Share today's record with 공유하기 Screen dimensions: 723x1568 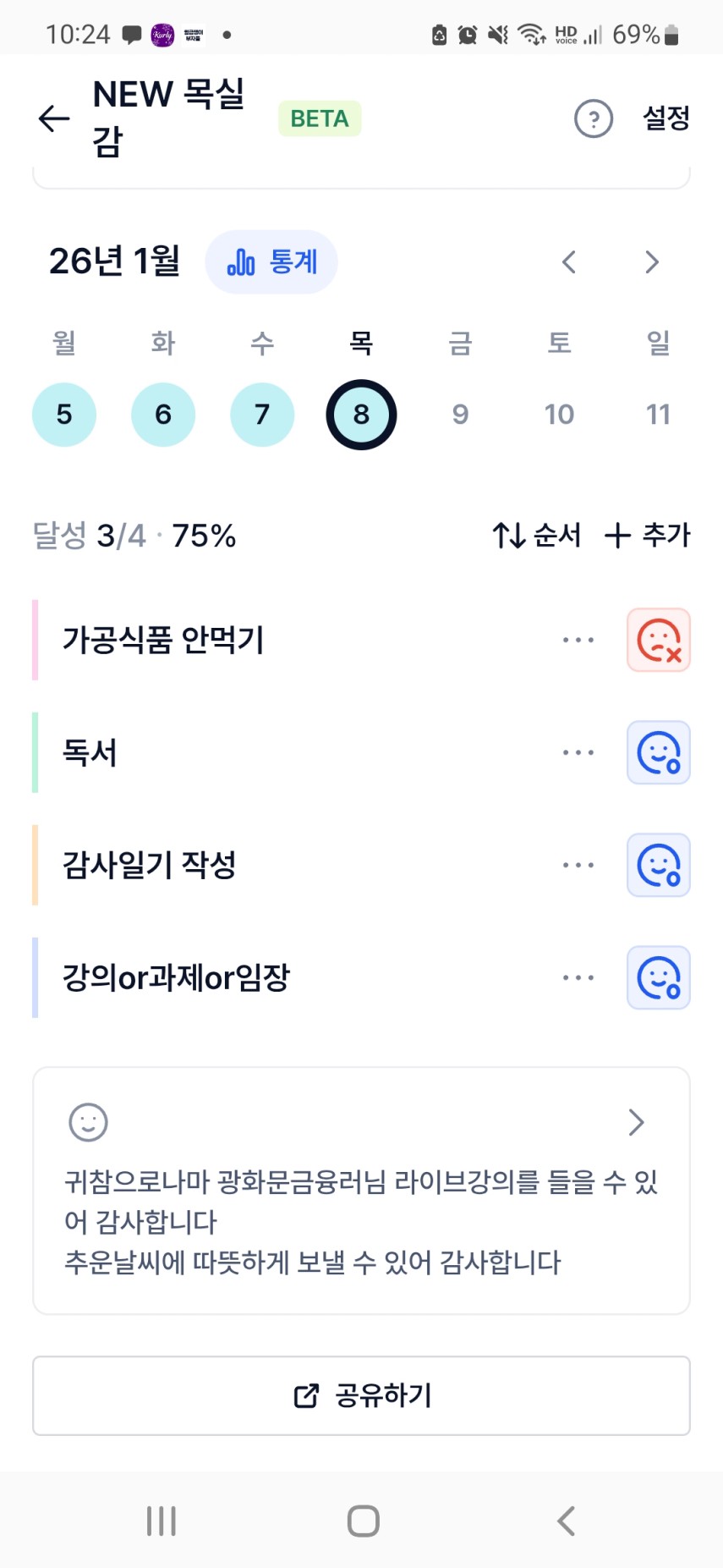click(361, 1395)
